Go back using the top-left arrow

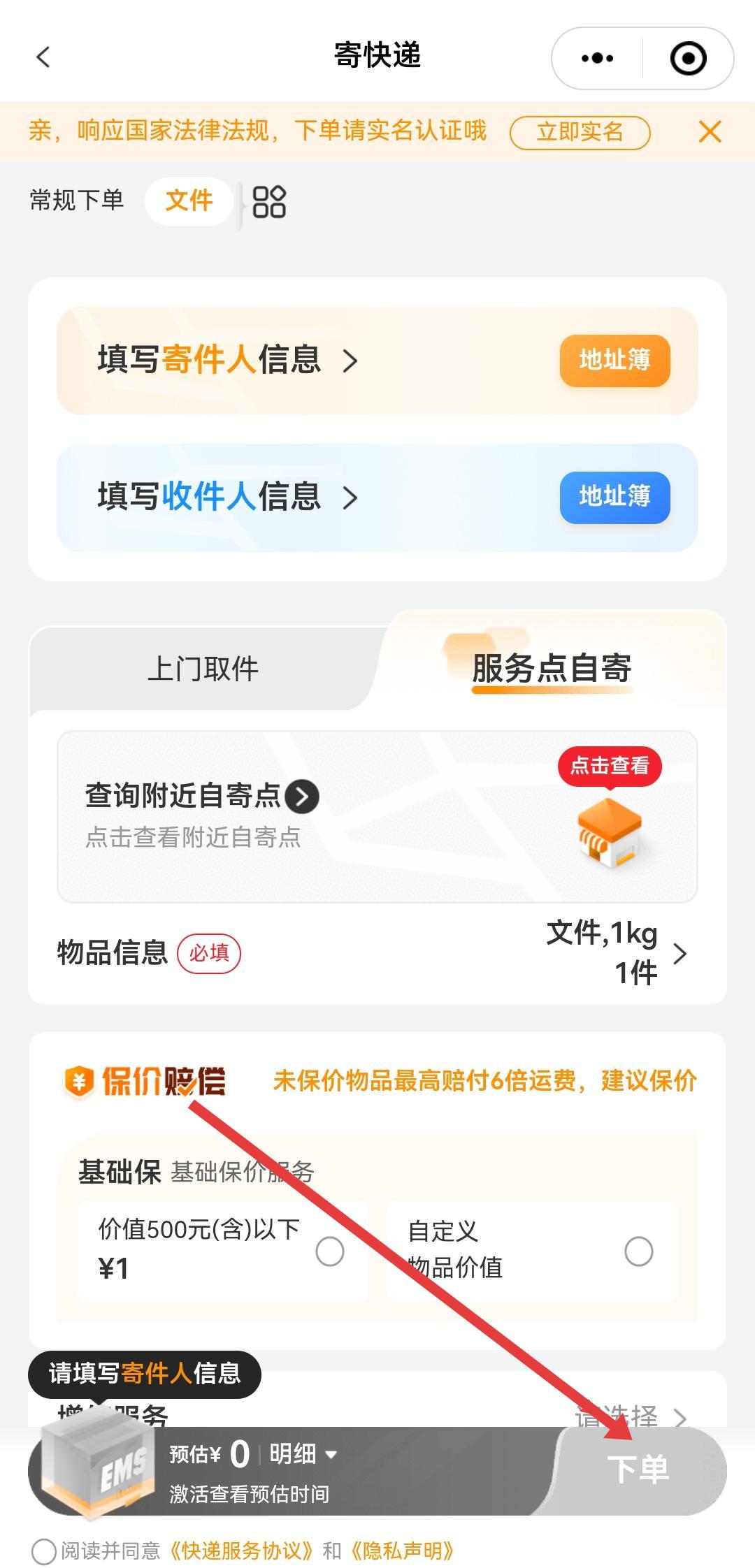[x=43, y=57]
